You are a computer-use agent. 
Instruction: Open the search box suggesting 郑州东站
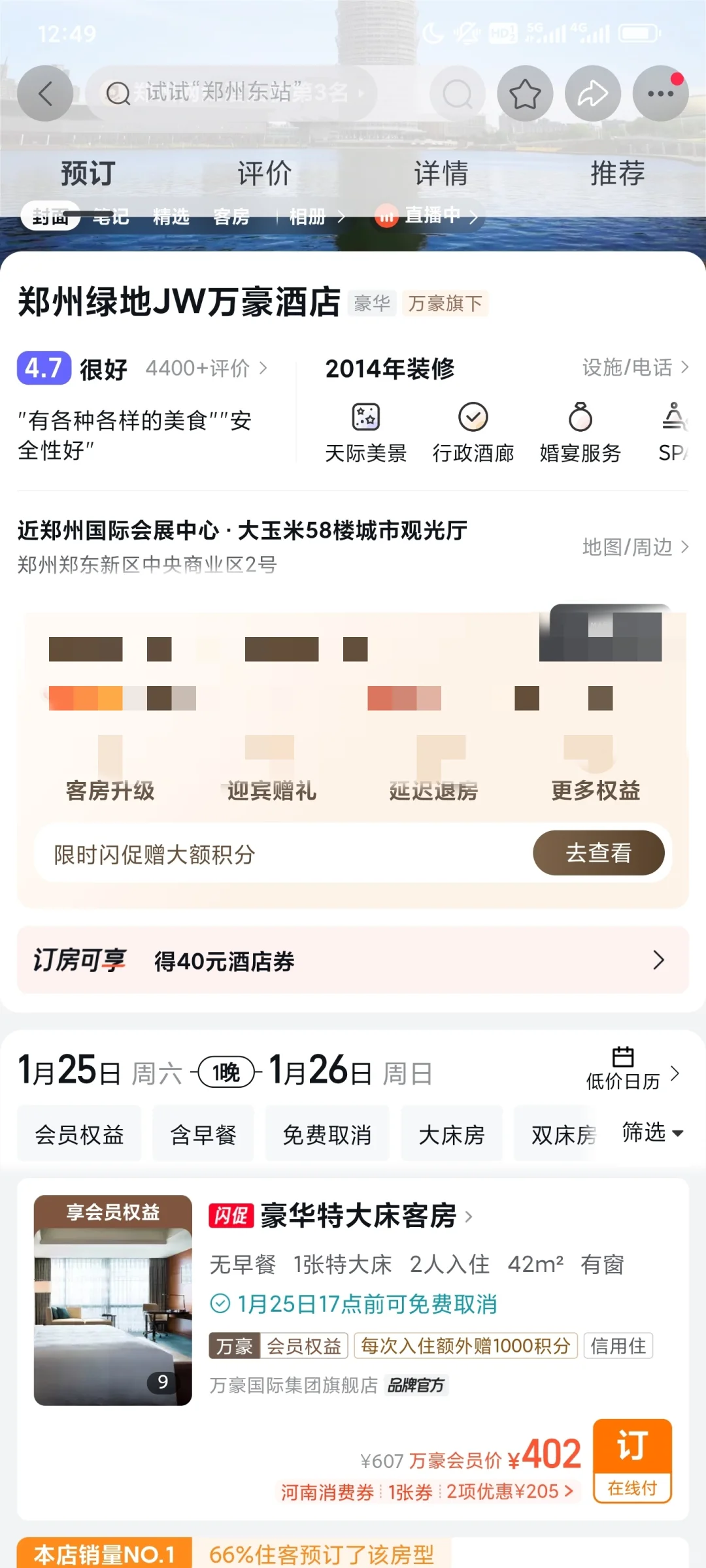232,93
